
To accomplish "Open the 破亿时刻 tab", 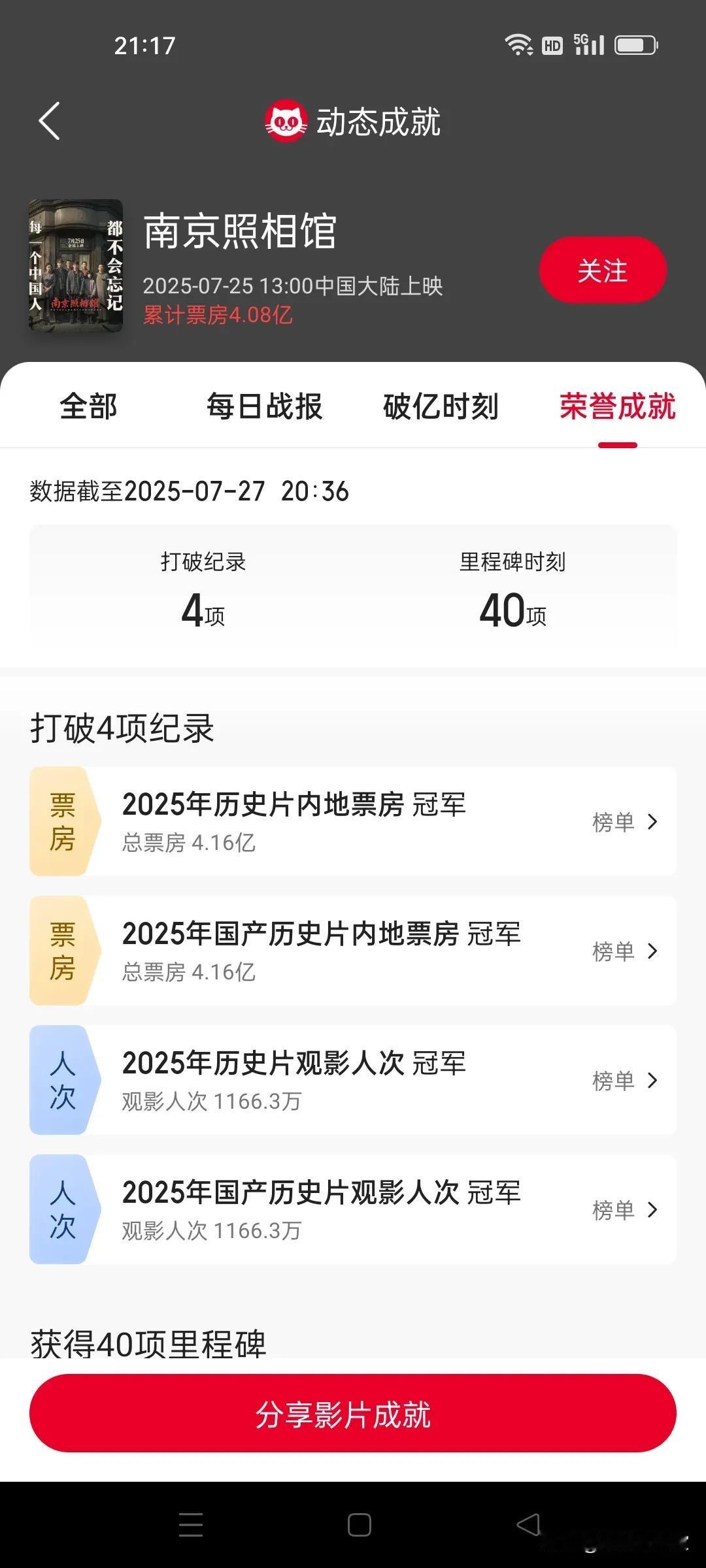I will [x=441, y=406].
